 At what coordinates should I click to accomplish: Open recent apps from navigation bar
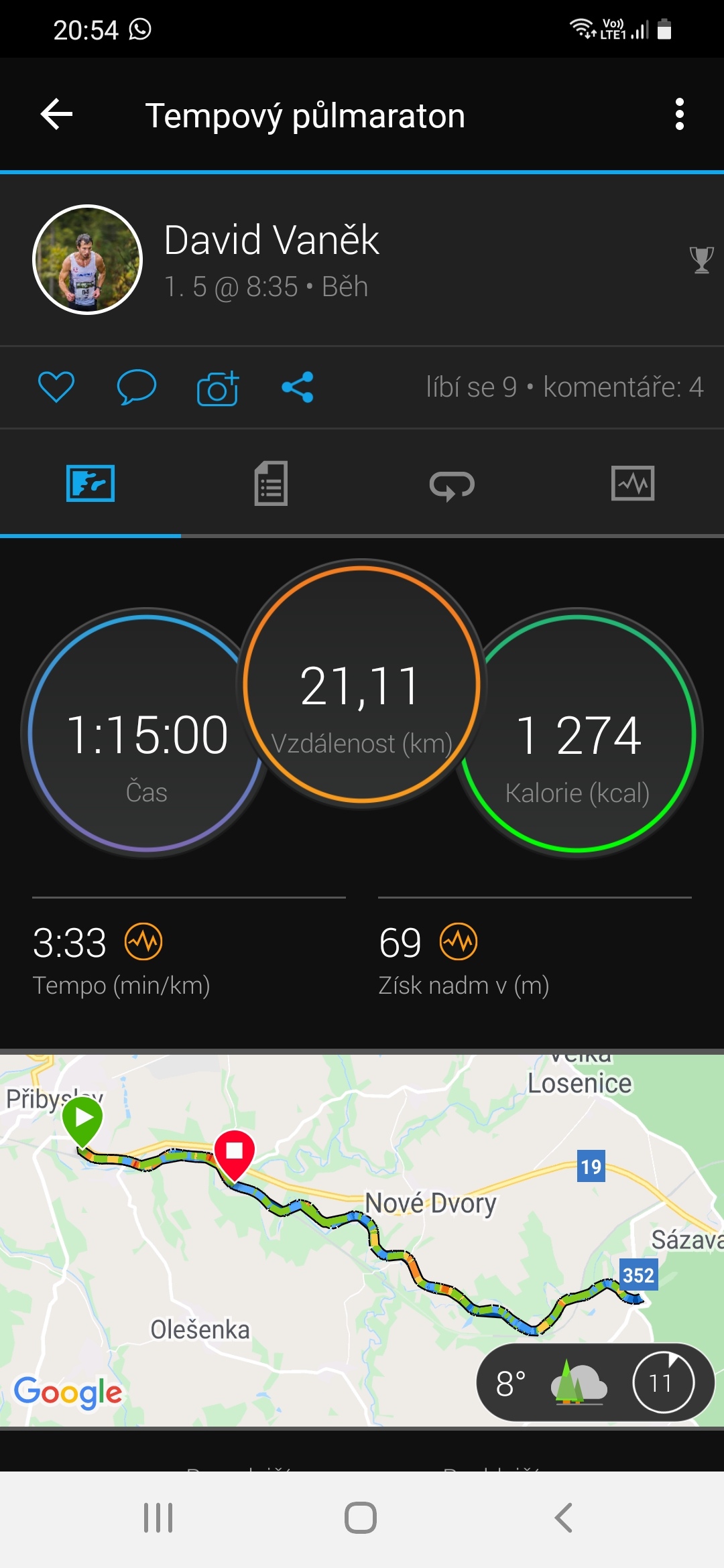[158, 1518]
